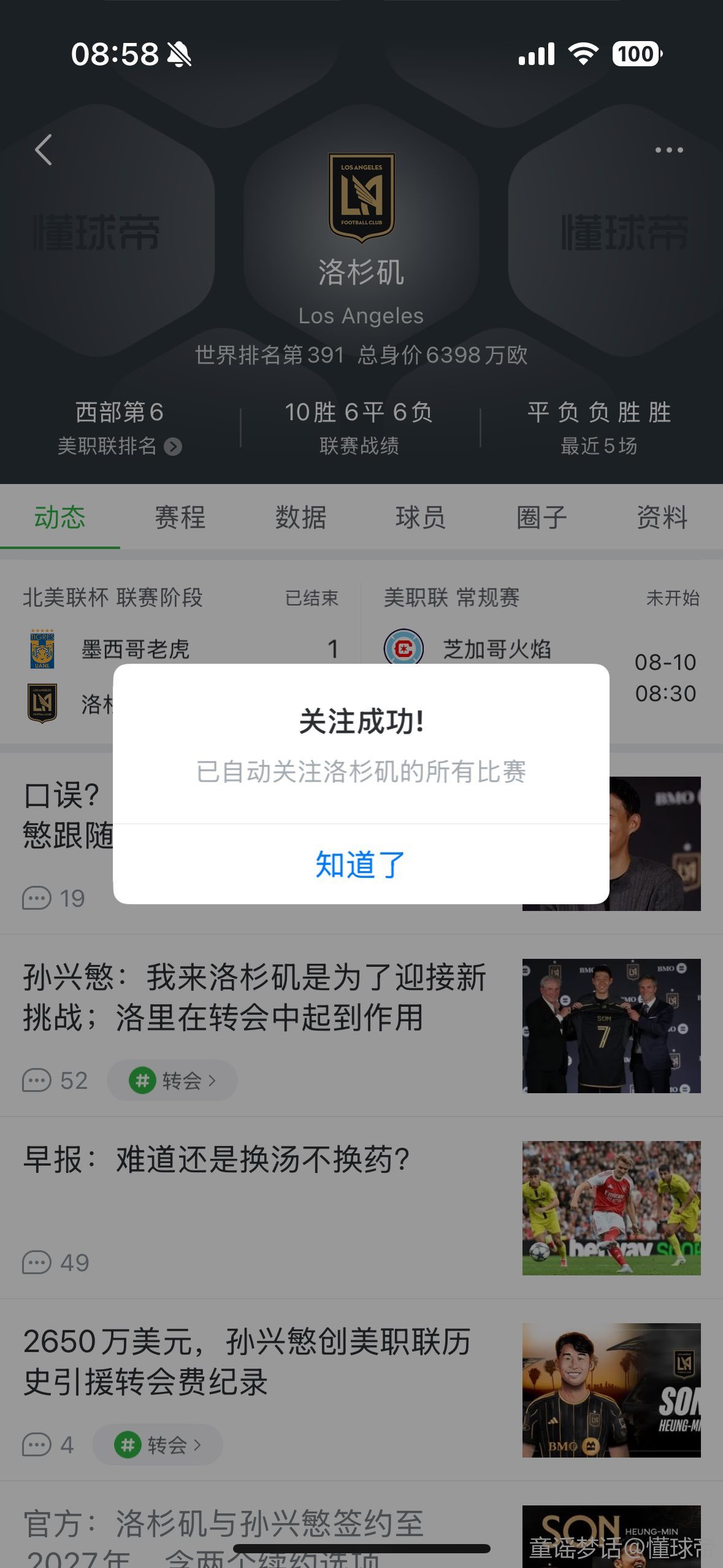Open the three-dot overflow menu
Screen dimensions: 723x1568
(x=668, y=150)
